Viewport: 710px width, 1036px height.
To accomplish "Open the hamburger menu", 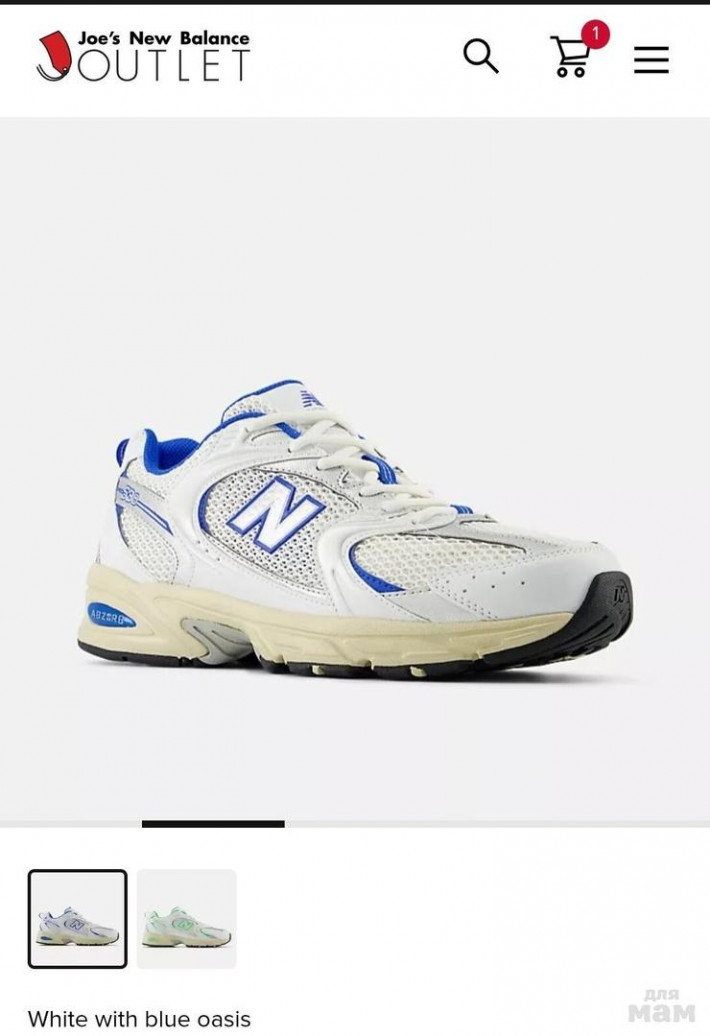I will point(651,60).
